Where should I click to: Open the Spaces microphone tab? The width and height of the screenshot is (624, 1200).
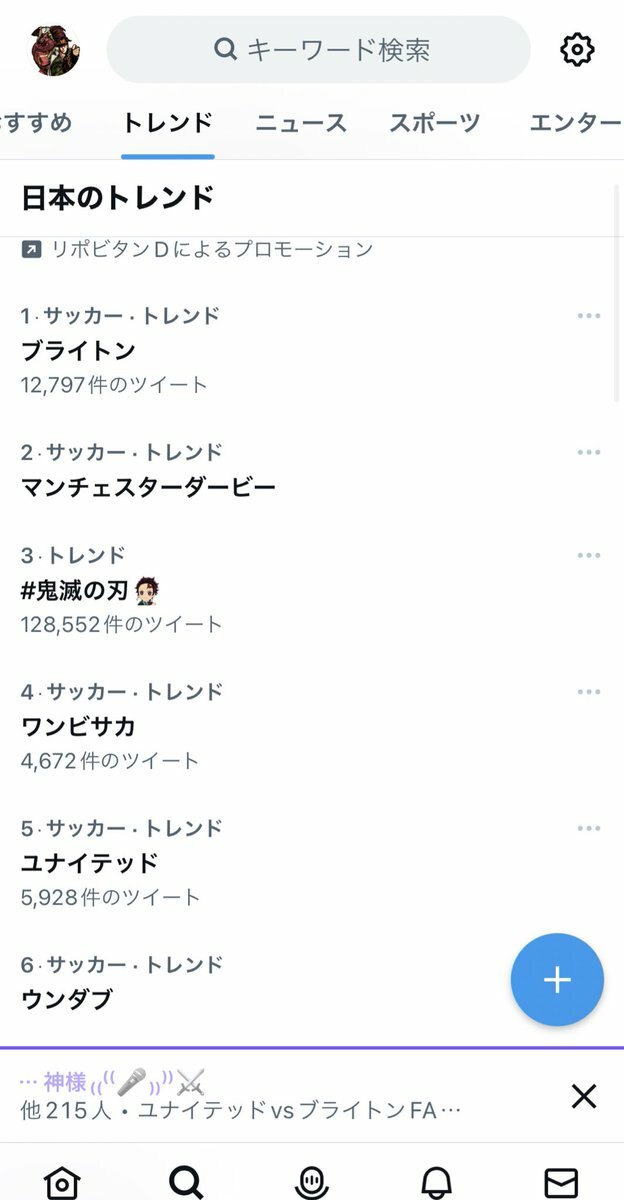click(312, 1183)
